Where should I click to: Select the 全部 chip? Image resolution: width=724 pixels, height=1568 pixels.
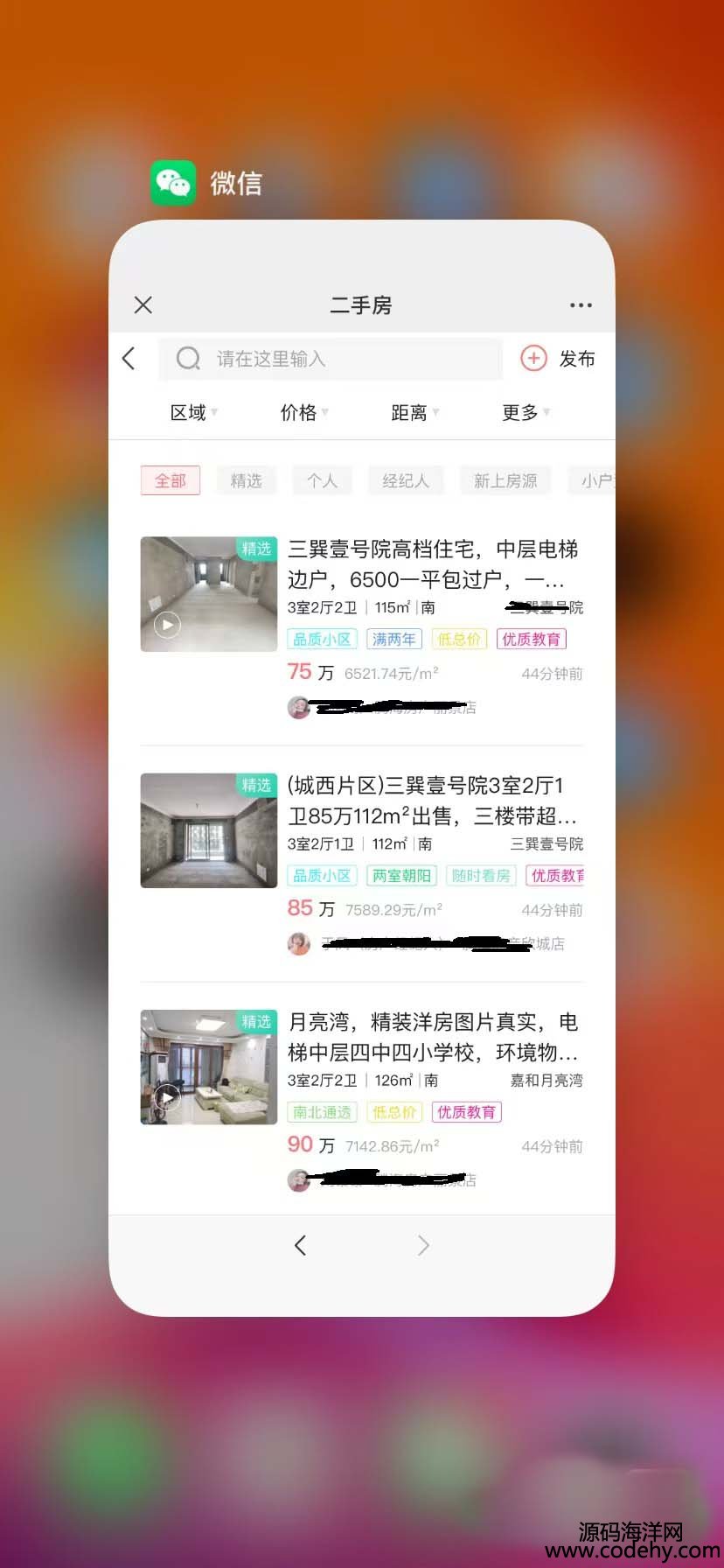(x=171, y=480)
